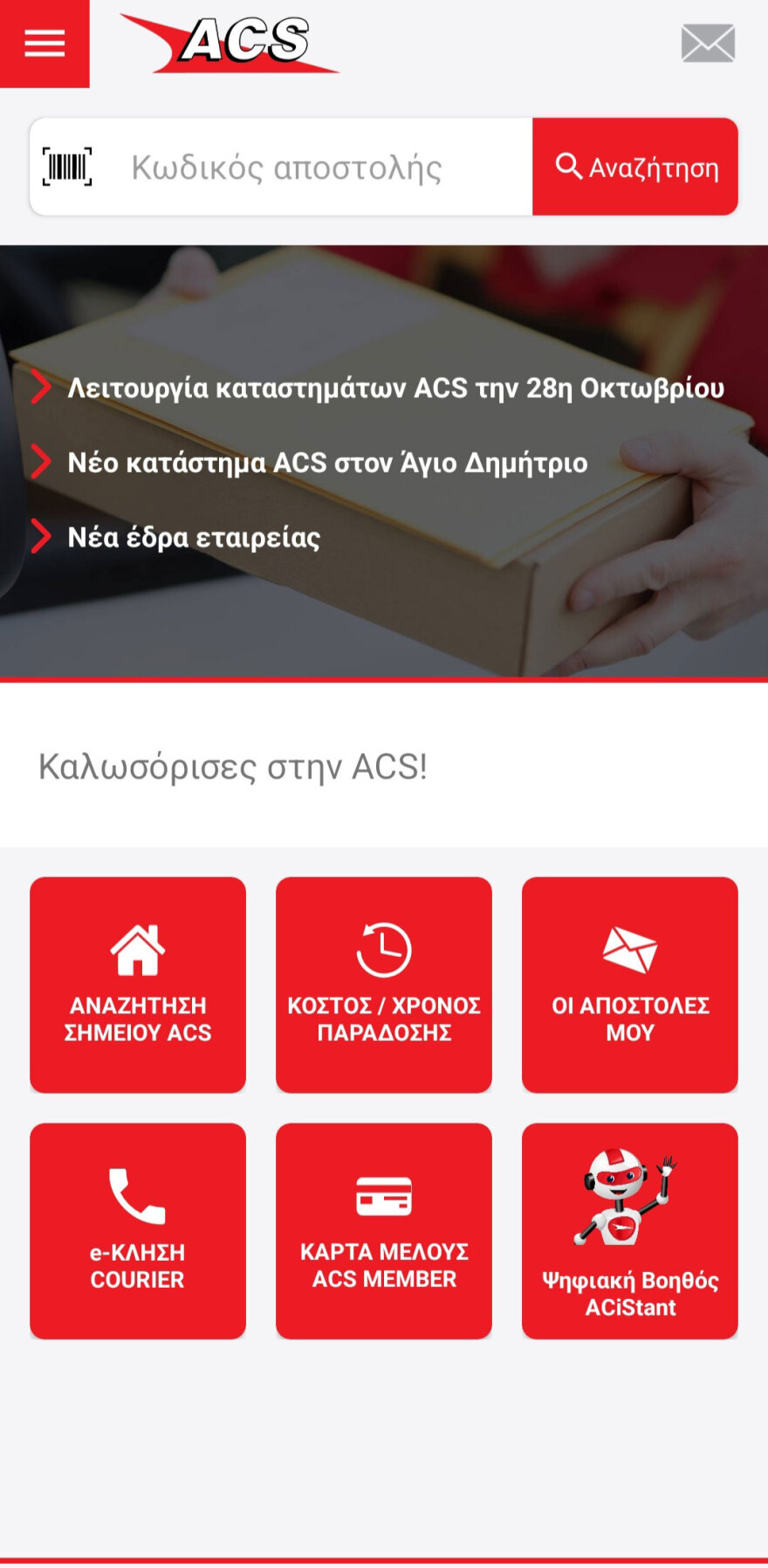Tap the barcode scanner icon
Screen dimensions: 768x1568
coord(68,165)
